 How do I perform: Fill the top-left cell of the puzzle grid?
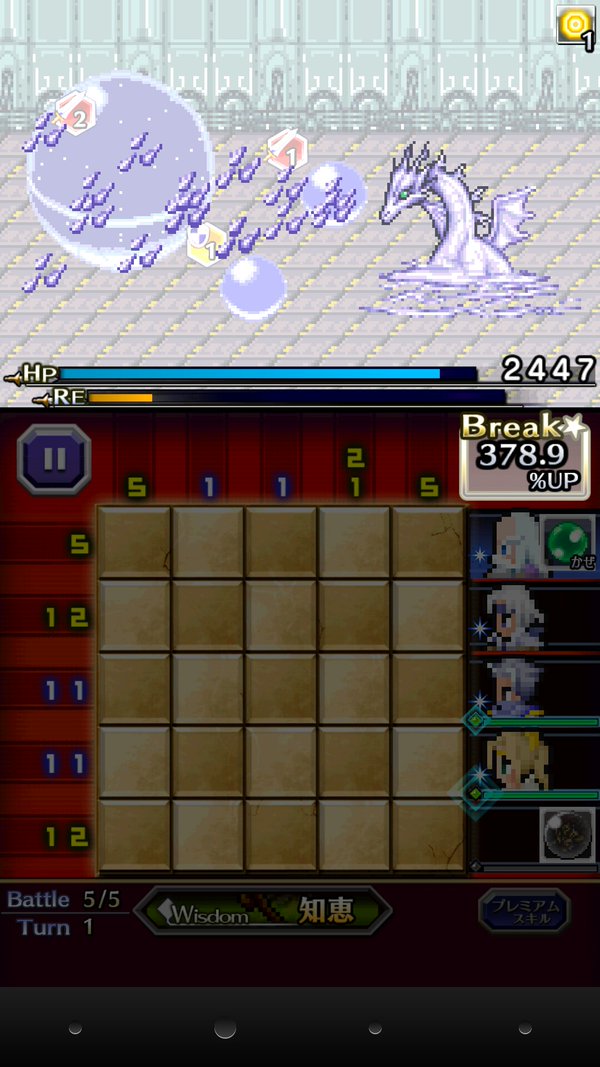tap(135, 543)
